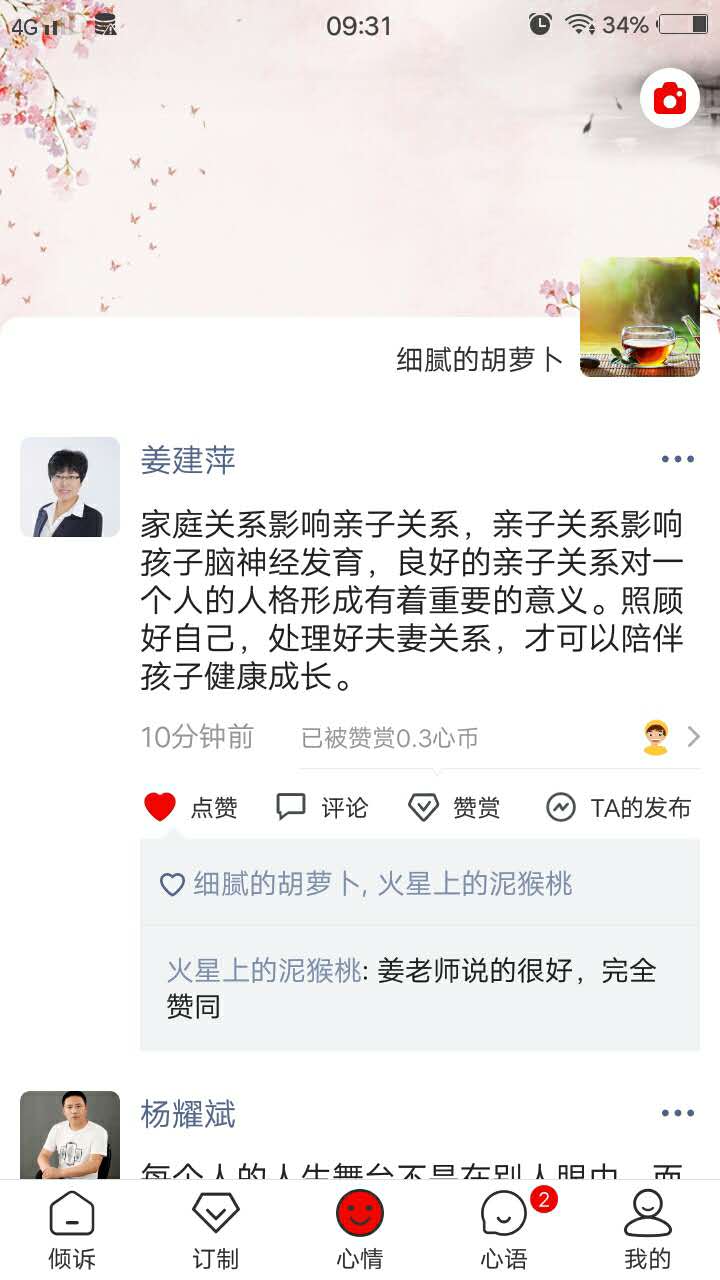Open overflow menu on 杨耀斌's post
The height and width of the screenshot is (1280, 720).
[x=677, y=1114]
